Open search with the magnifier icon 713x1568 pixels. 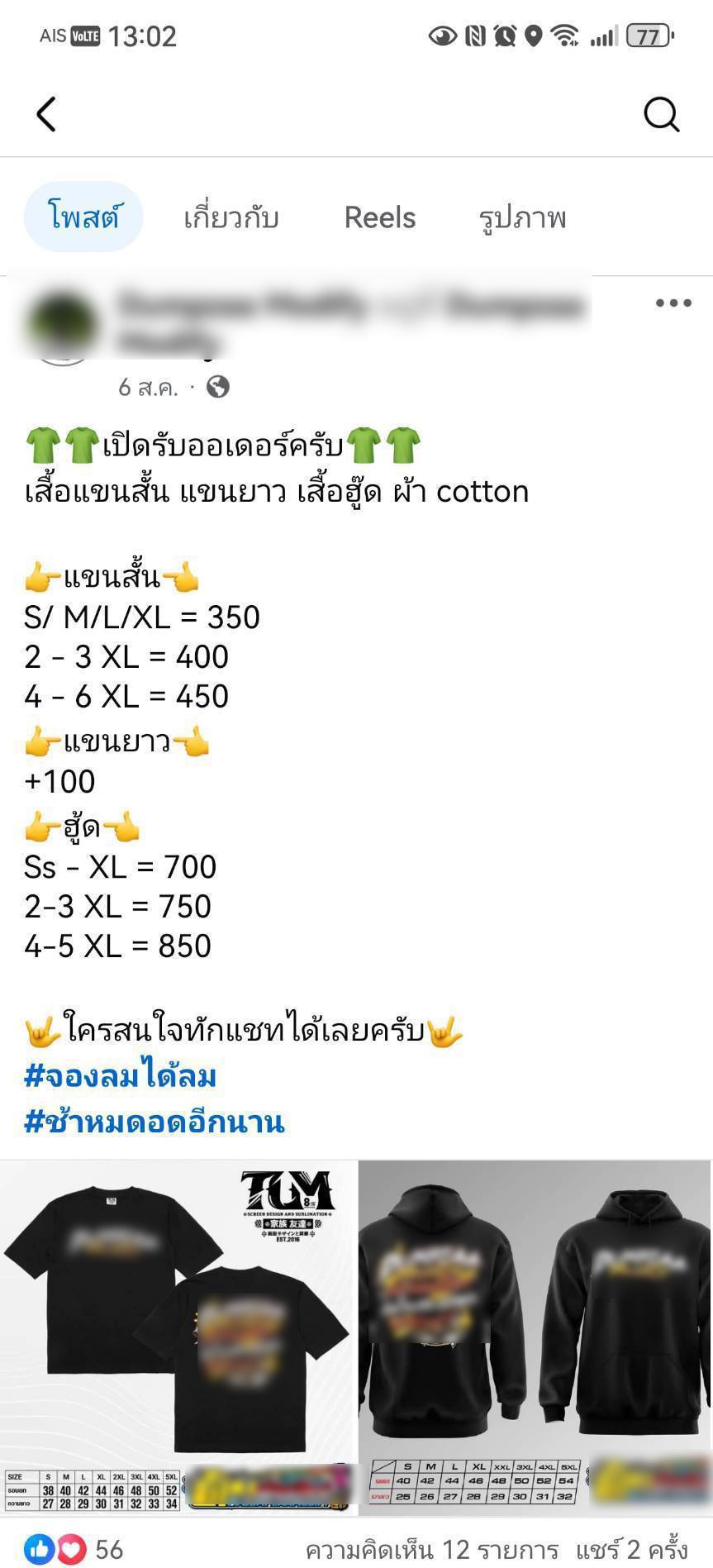click(x=661, y=114)
